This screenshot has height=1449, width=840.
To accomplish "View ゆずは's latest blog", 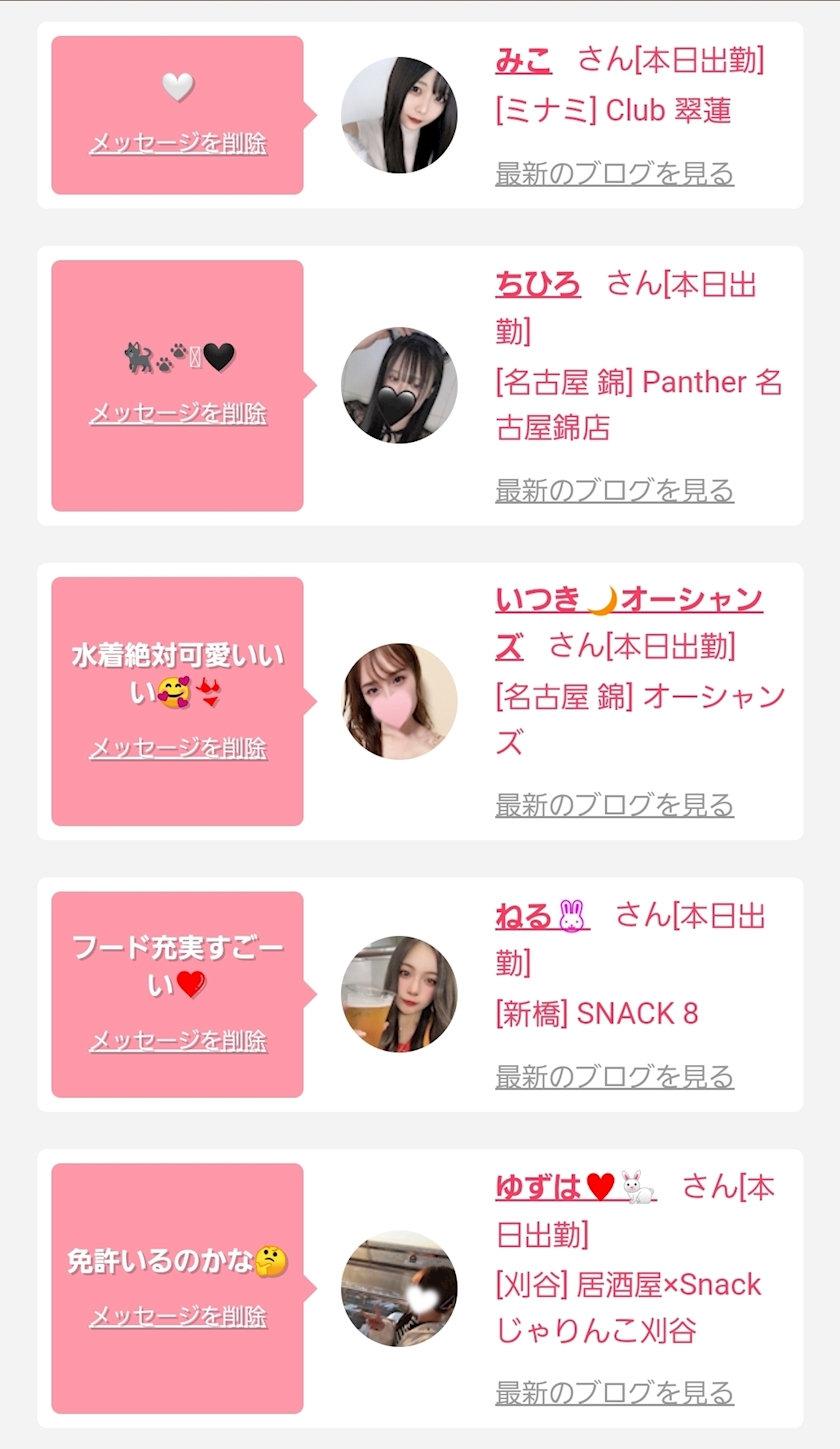I will pyautogui.click(x=614, y=1392).
